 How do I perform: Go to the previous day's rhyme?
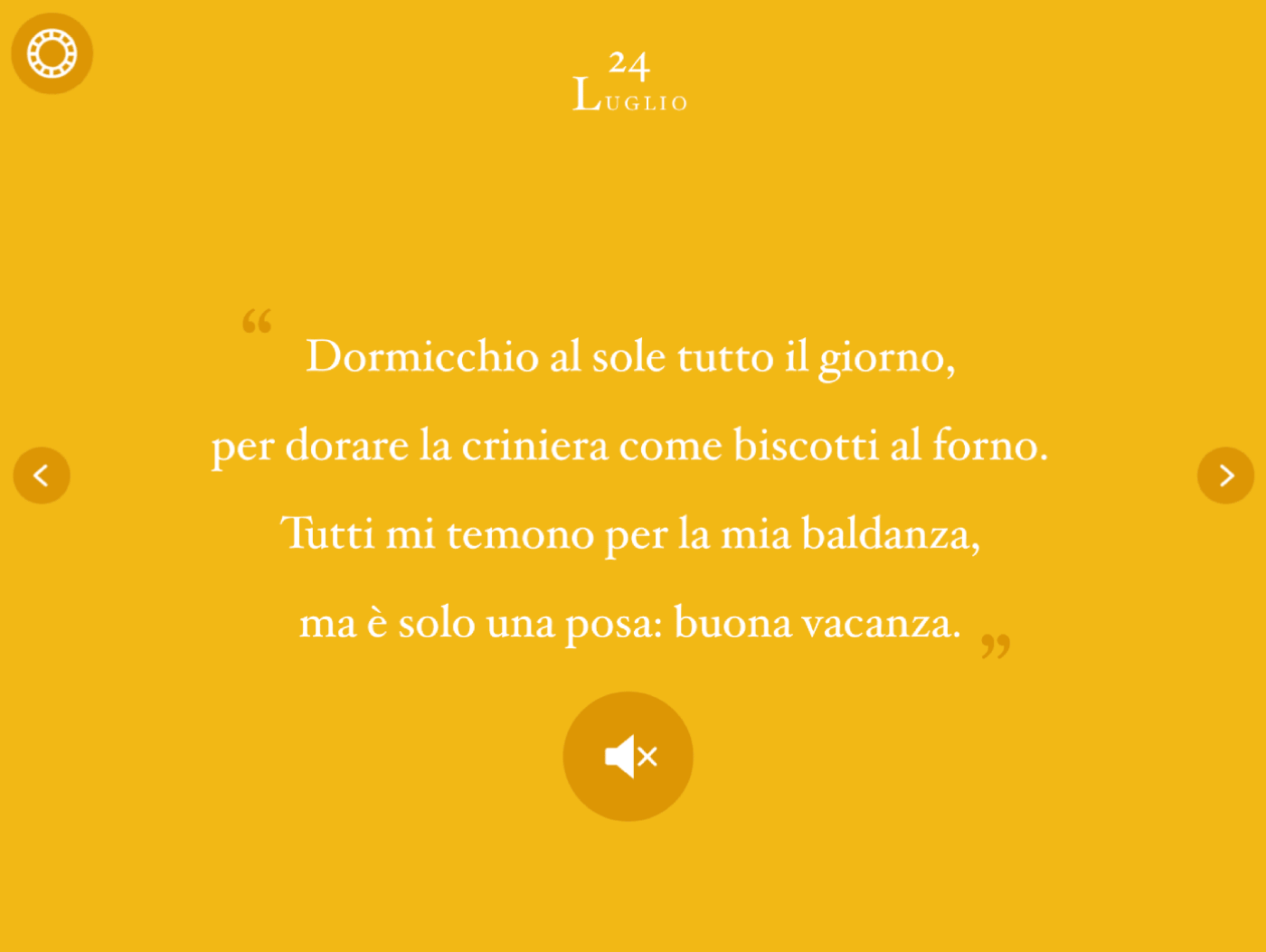42,476
